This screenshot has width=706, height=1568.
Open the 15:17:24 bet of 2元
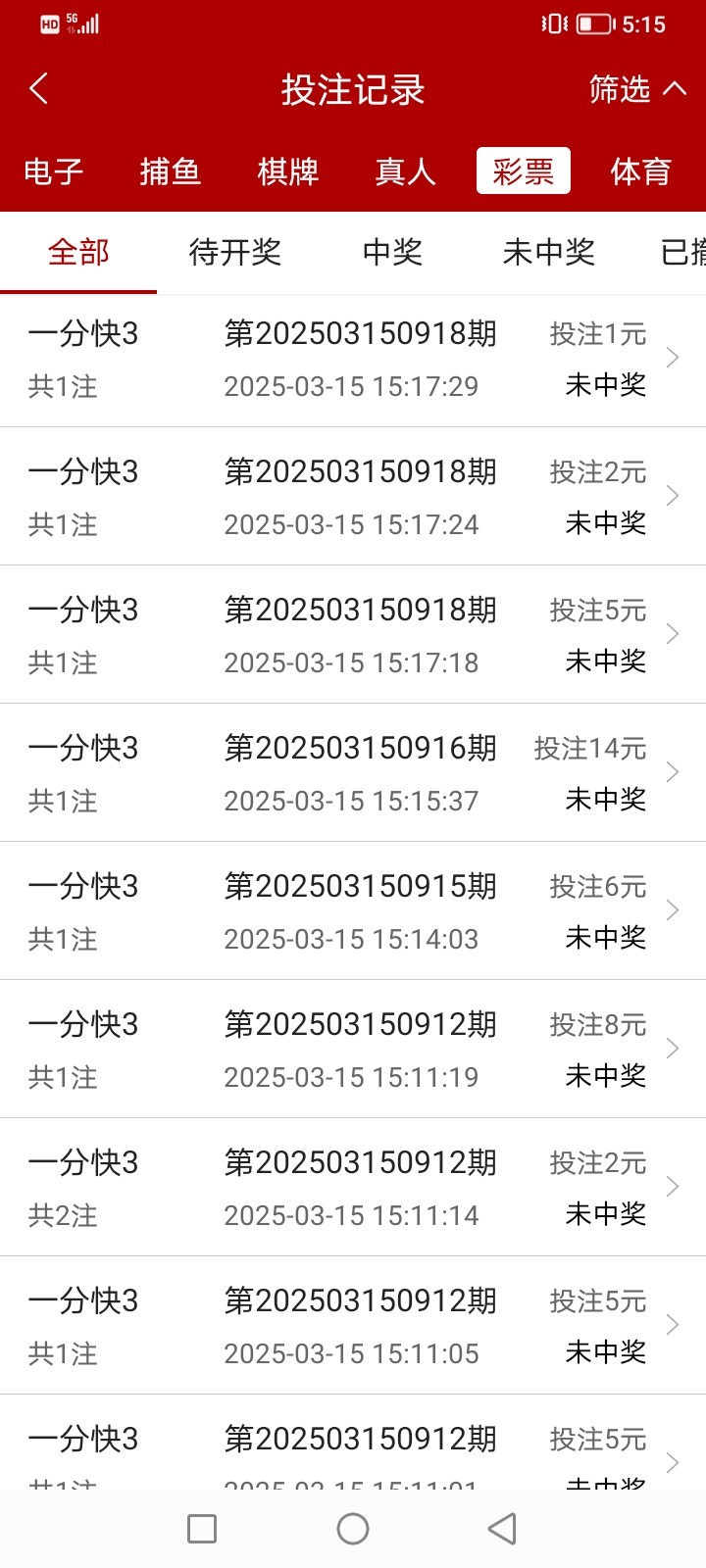[x=353, y=497]
